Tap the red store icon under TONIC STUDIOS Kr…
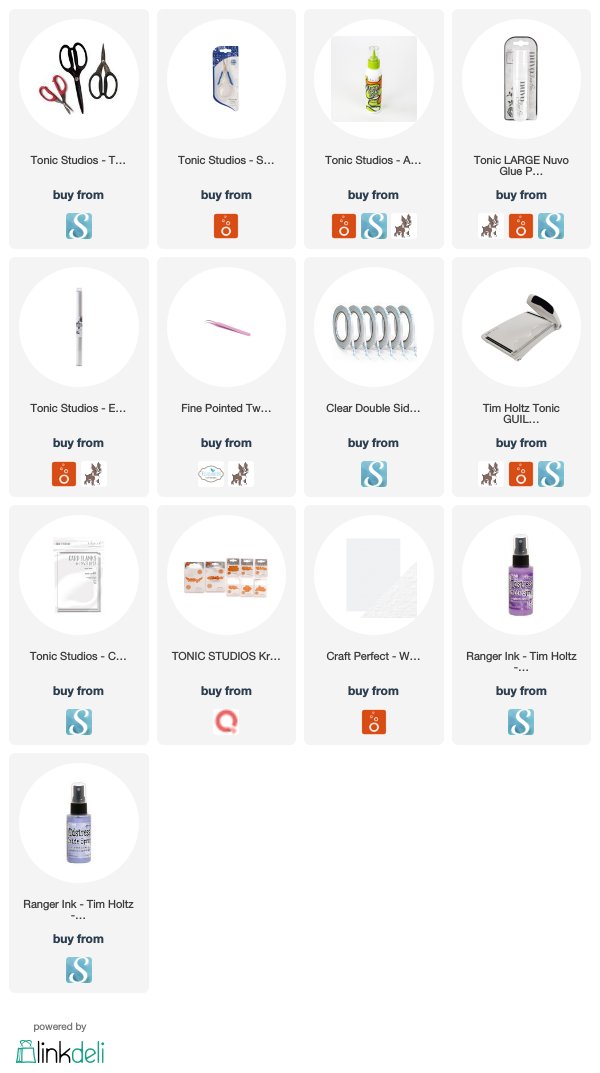600x1073 pixels. coord(226,722)
